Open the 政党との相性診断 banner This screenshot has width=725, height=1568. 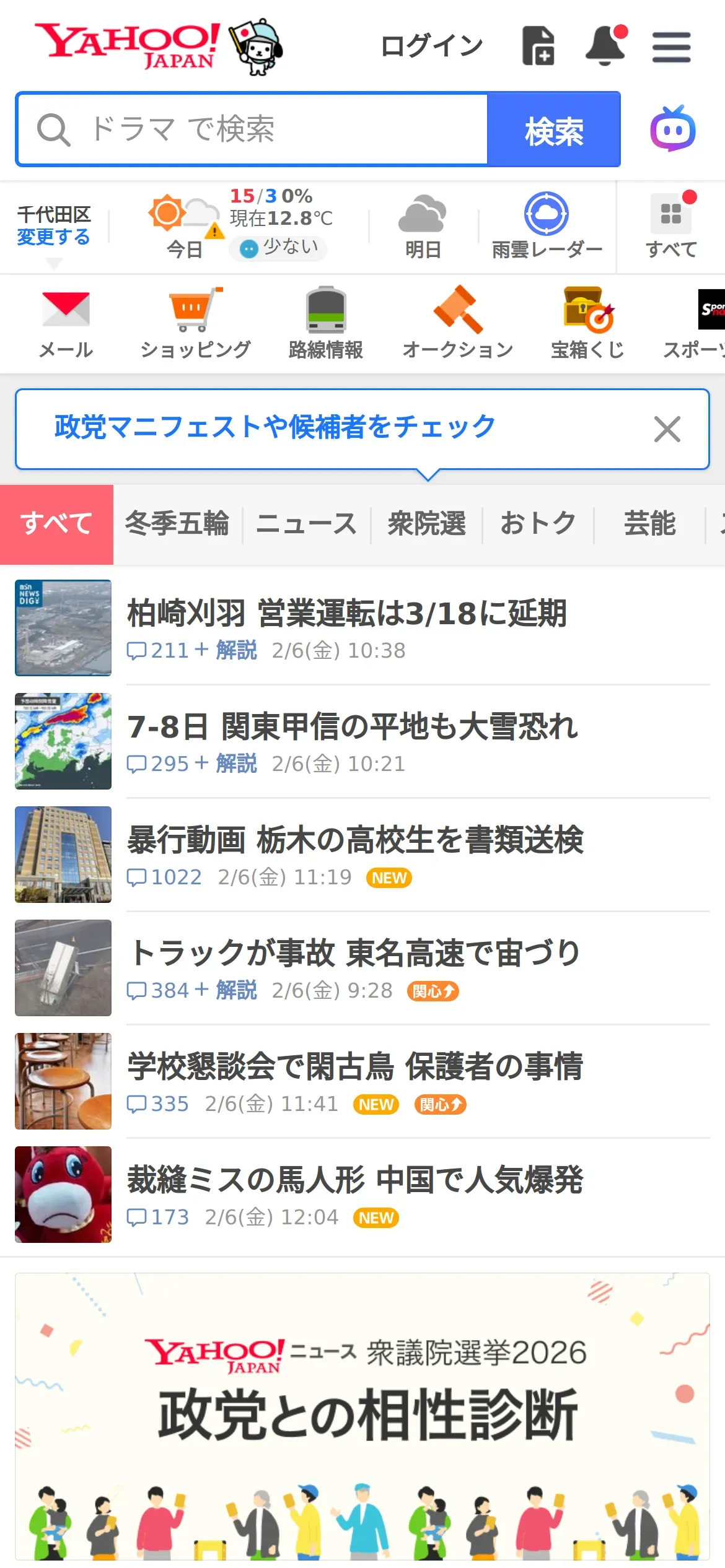click(362, 1416)
